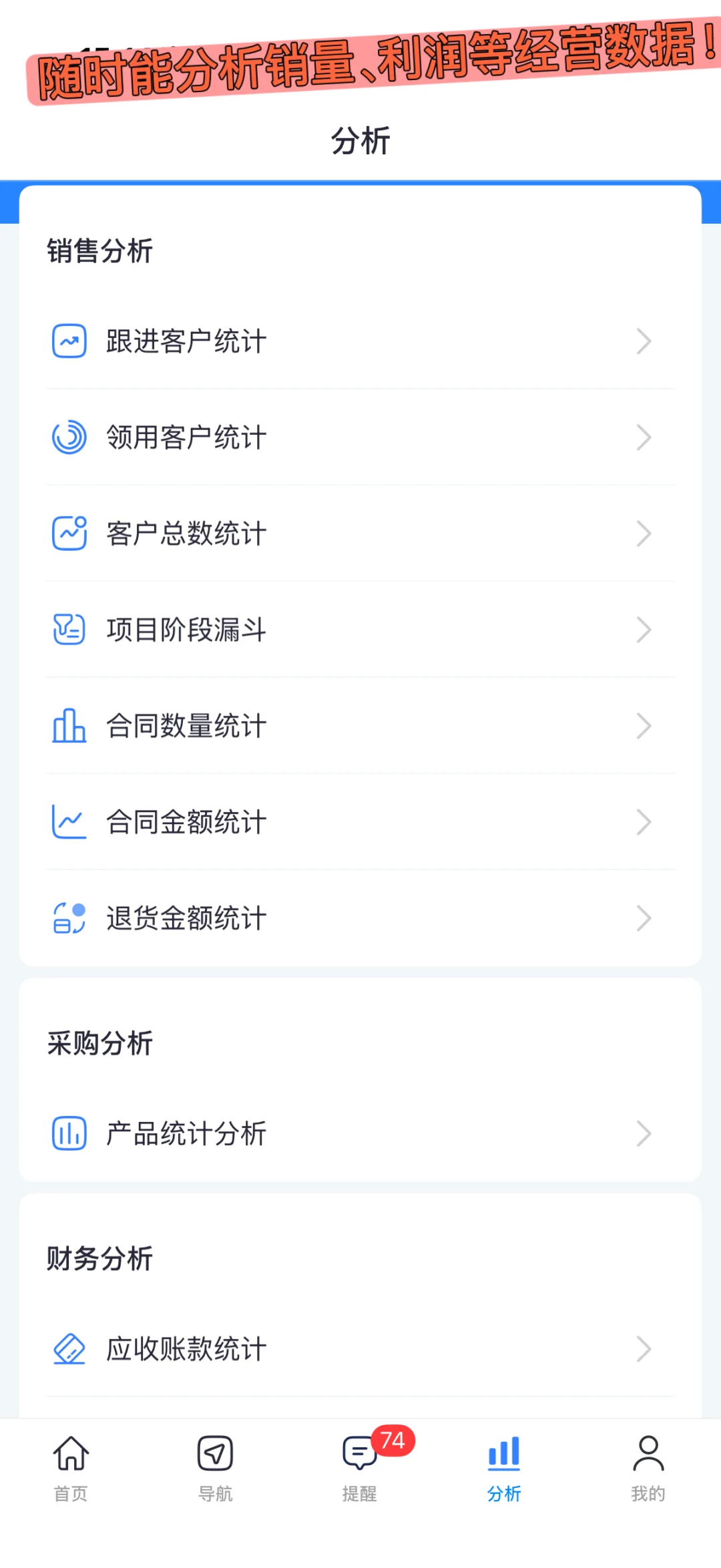This screenshot has width=721, height=1568.
Task: Open 应收账款统计 report
Action: point(360,1349)
